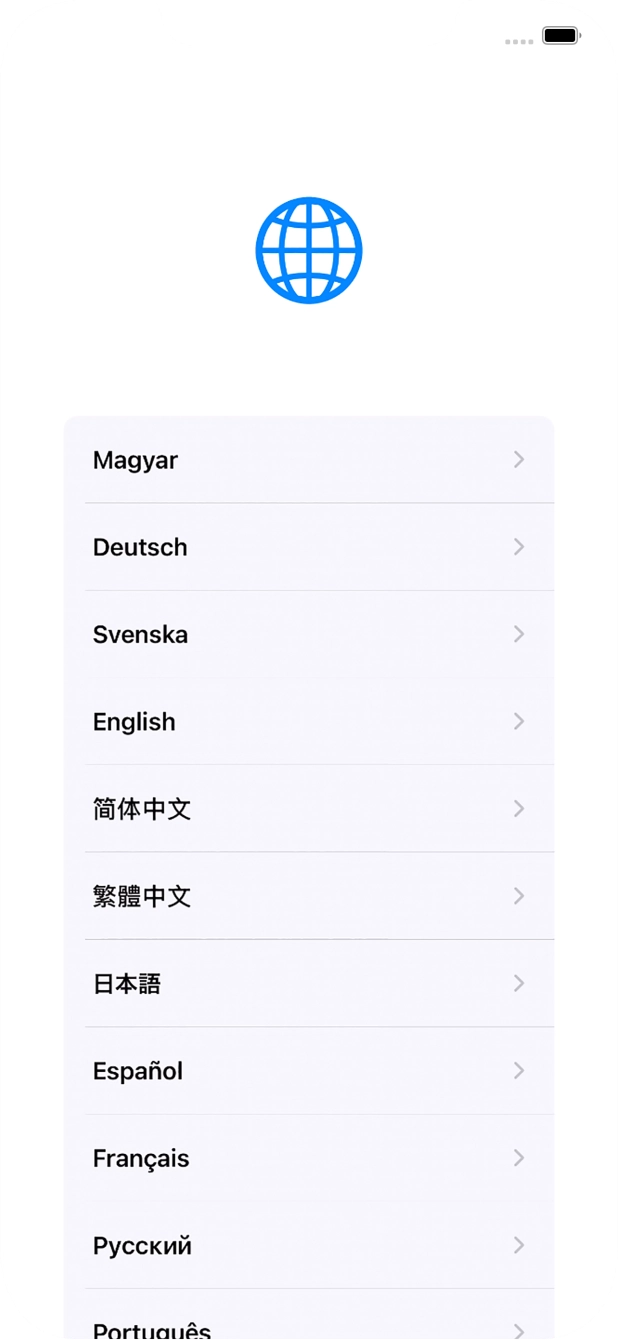The image size is (618, 1340).
Task: Select Español from the list
Action: point(308,1071)
